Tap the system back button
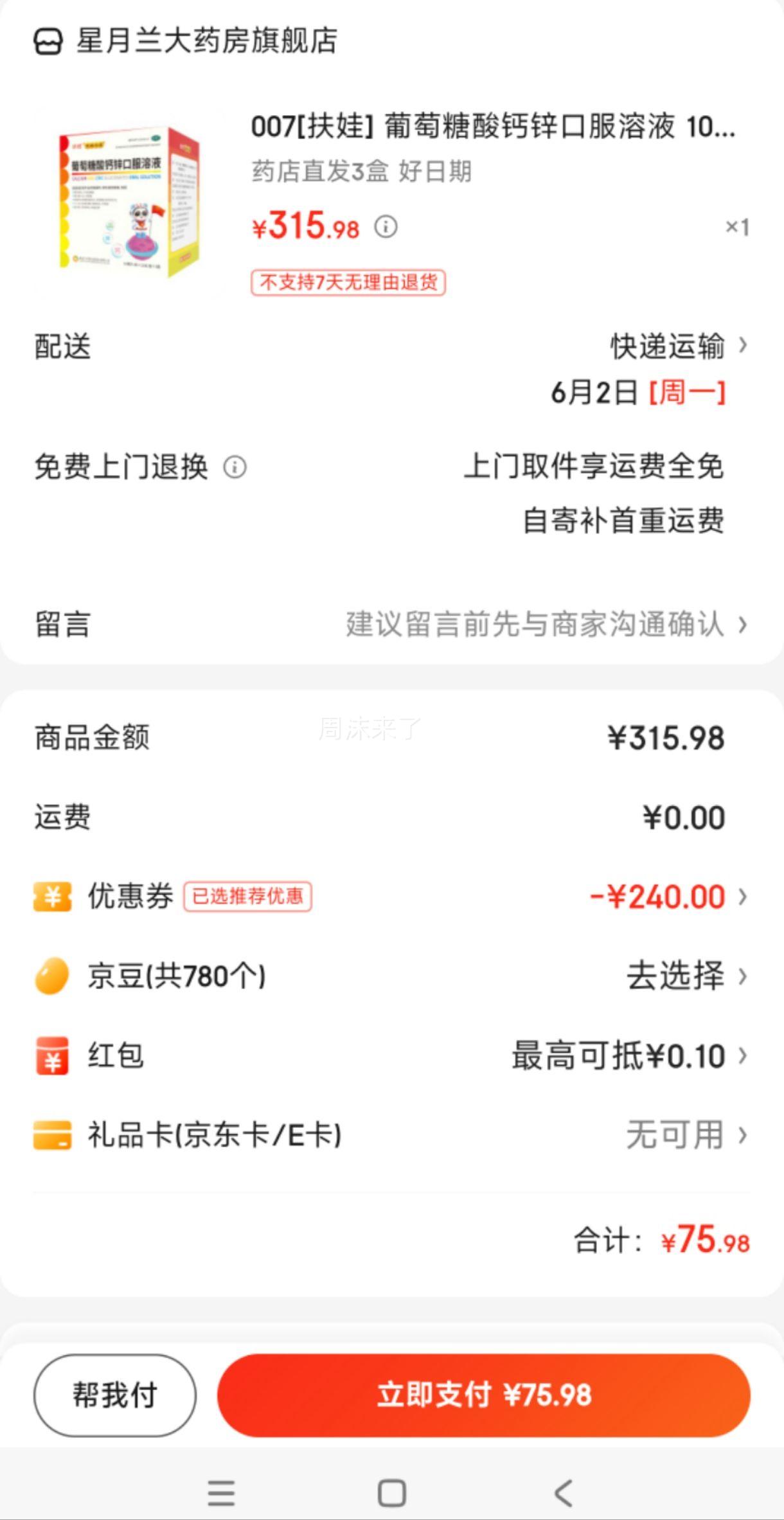This screenshot has width=784, height=1520. (x=563, y=1493)
